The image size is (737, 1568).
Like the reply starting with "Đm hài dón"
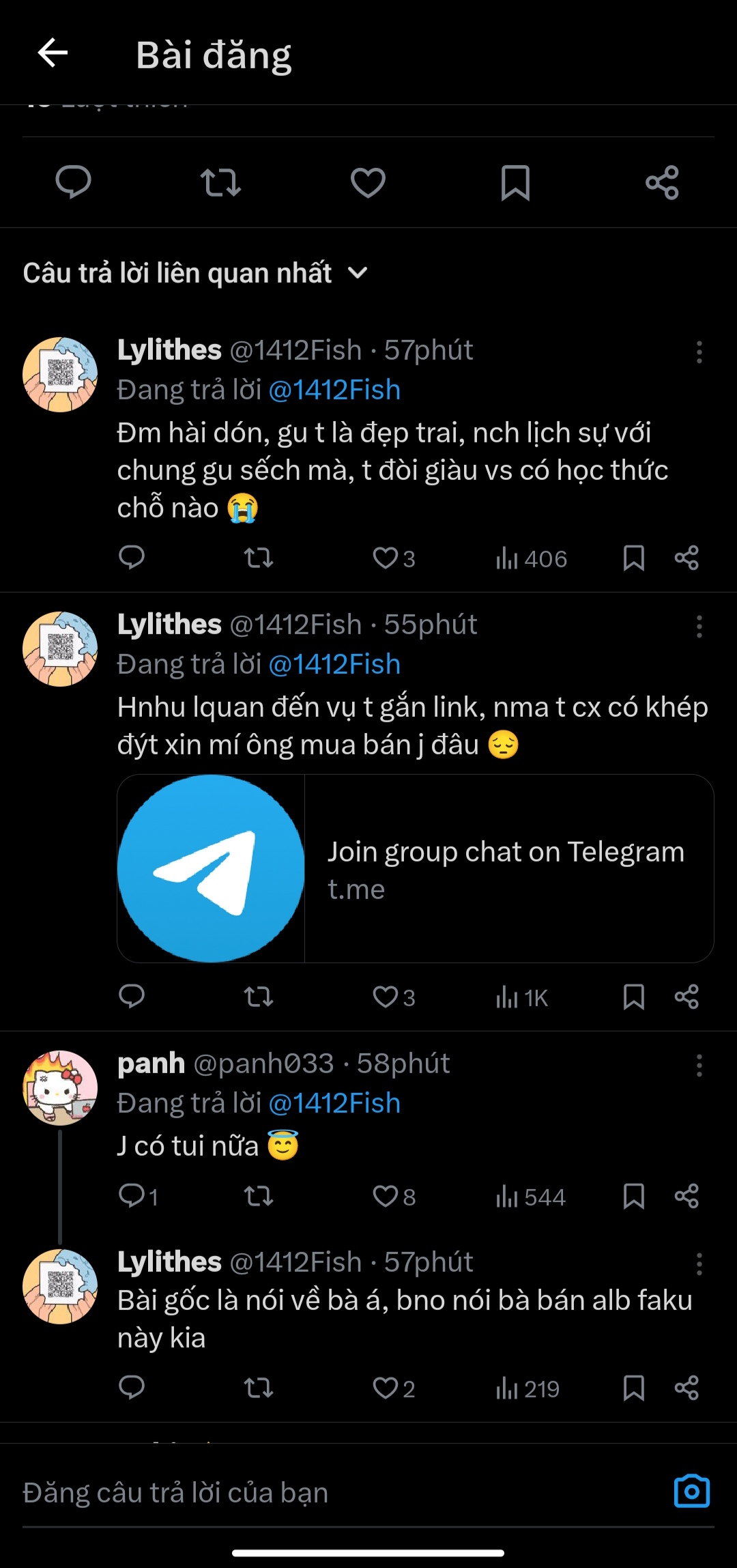(386, 558)
